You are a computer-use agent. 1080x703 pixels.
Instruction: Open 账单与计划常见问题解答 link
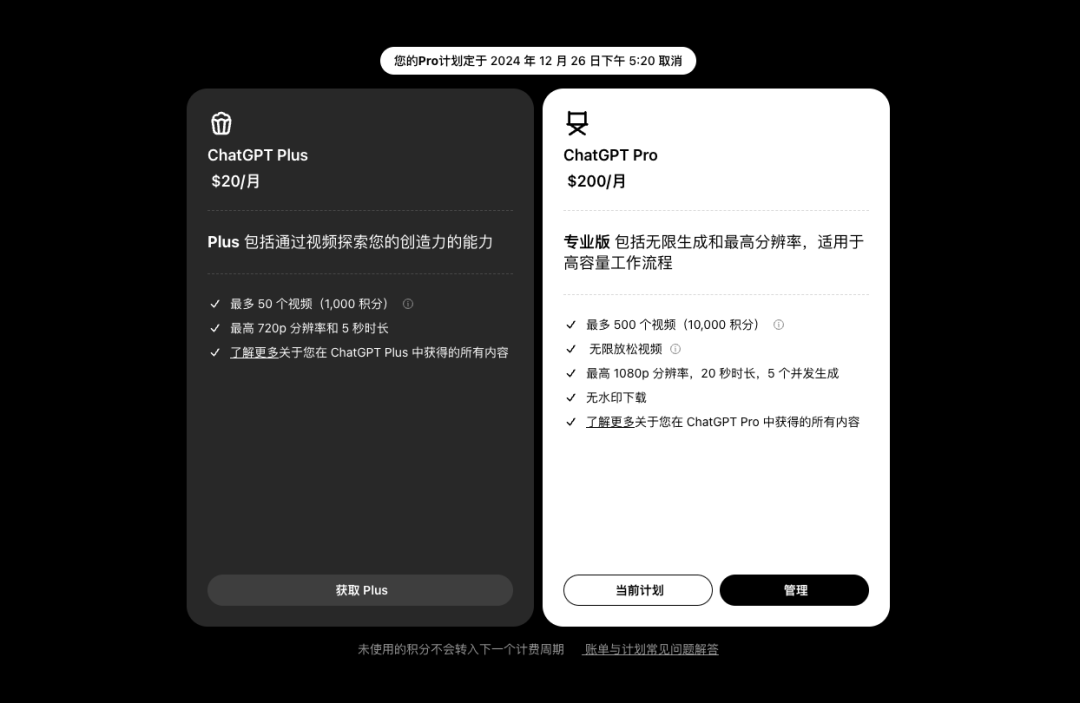[651, 649]
